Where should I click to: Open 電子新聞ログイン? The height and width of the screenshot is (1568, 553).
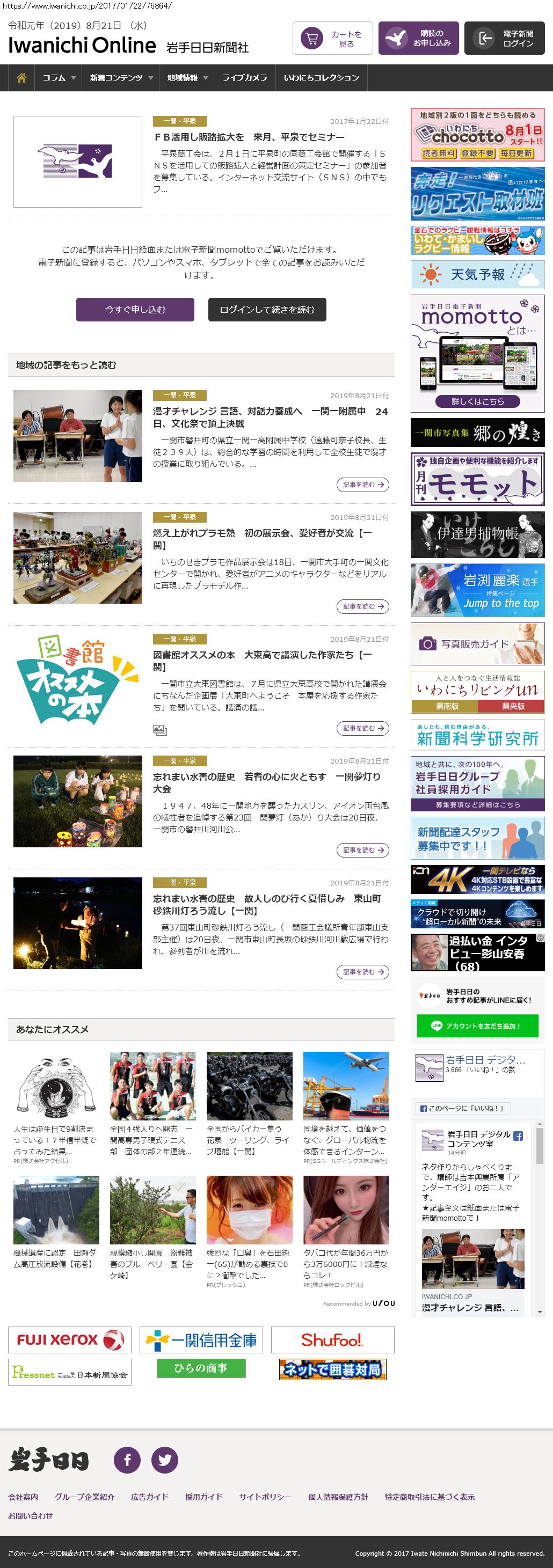[x=504, y=38]
